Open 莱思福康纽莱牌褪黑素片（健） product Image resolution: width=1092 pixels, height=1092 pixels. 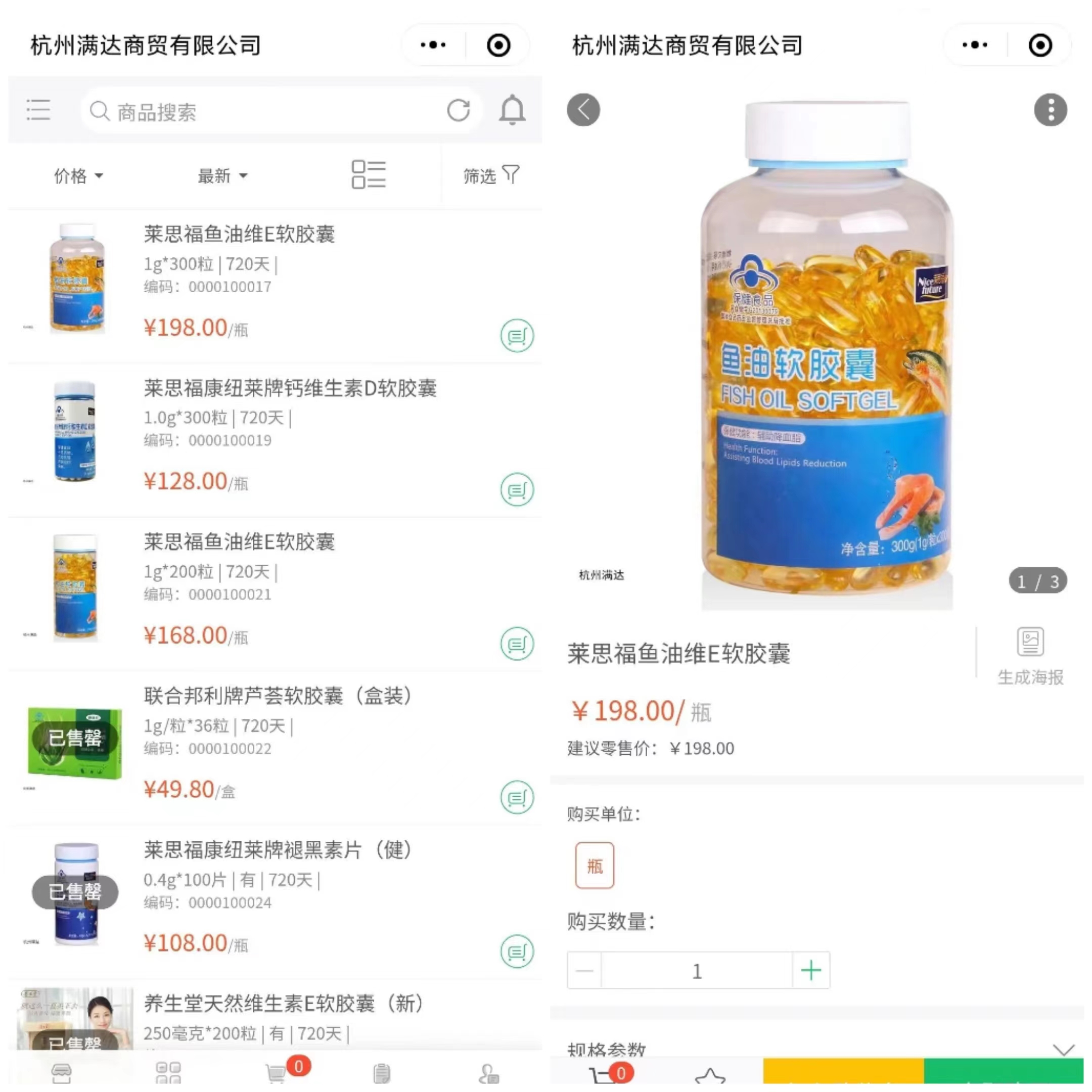click(x=278, y=850)
